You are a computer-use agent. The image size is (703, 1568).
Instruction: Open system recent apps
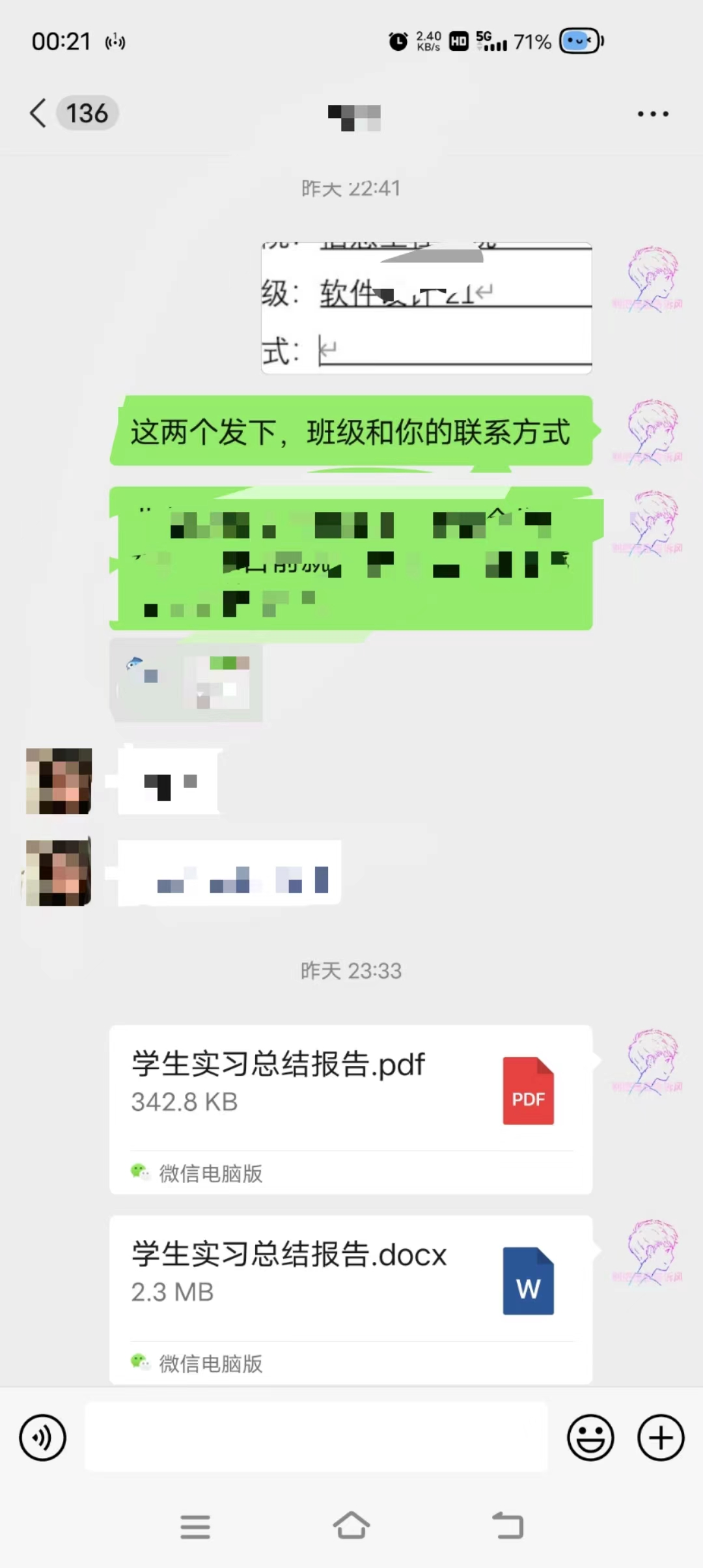coord(195,1526)
